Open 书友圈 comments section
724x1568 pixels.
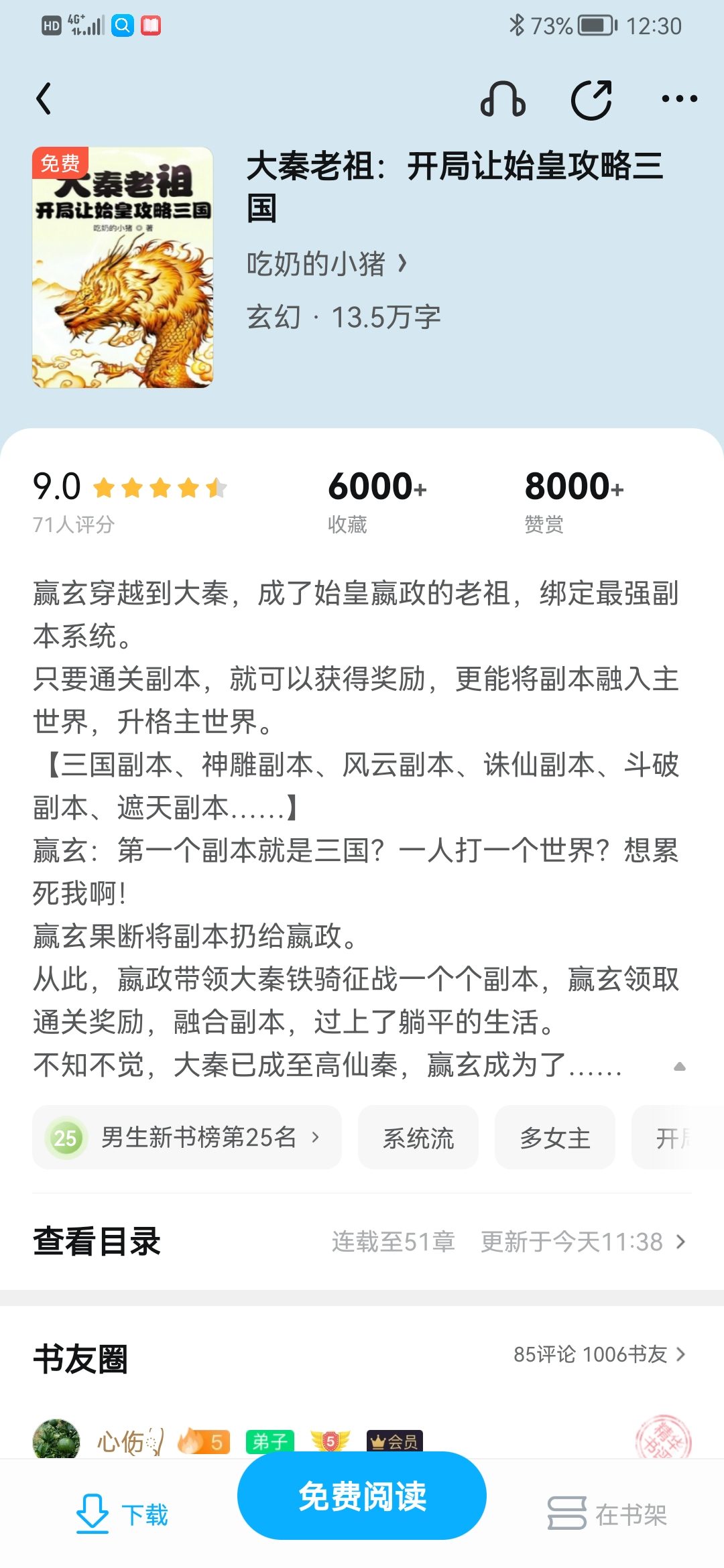(x=599, y=1354)
